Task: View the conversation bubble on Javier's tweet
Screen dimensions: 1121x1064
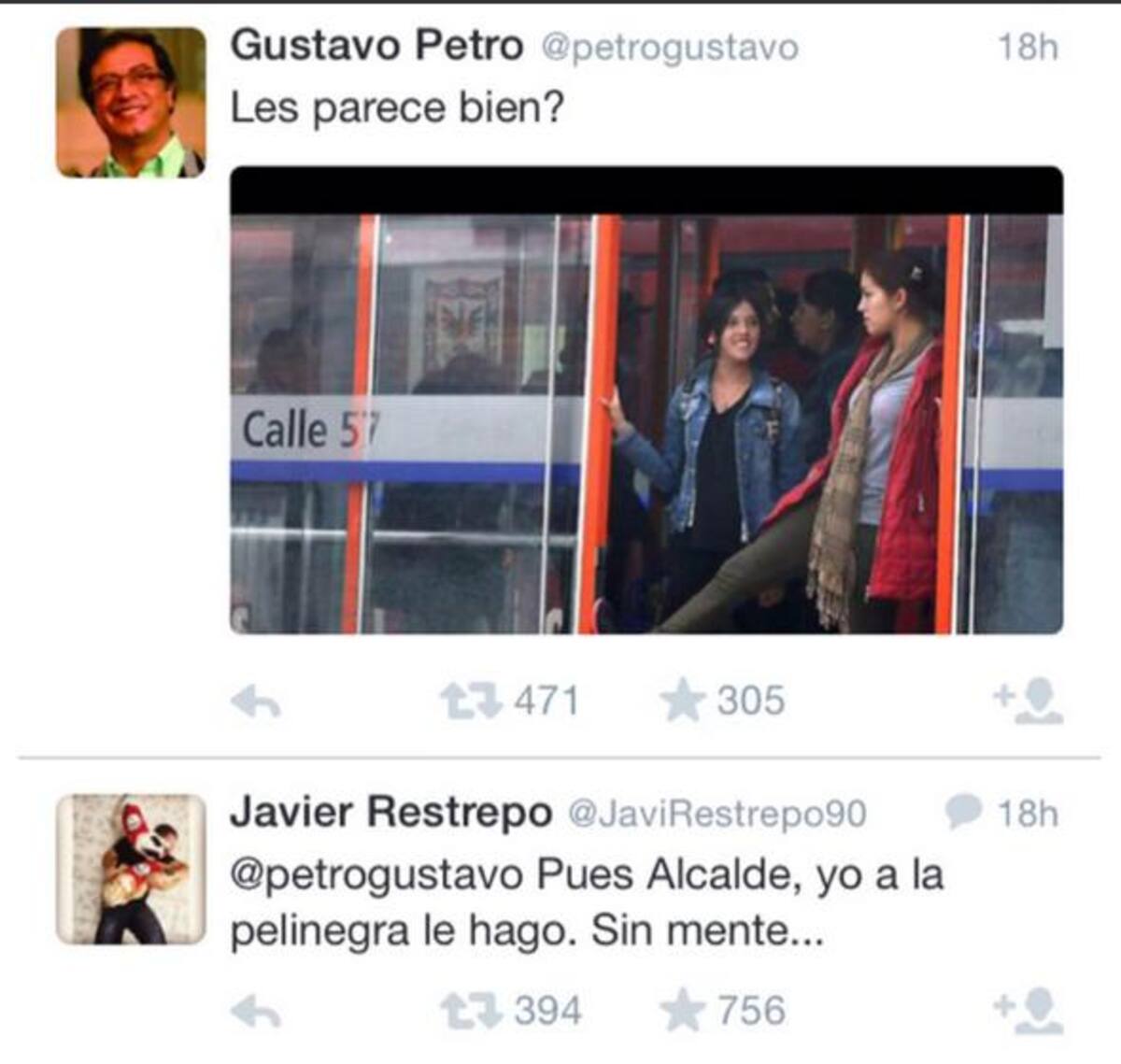Action: click(963, 811)
